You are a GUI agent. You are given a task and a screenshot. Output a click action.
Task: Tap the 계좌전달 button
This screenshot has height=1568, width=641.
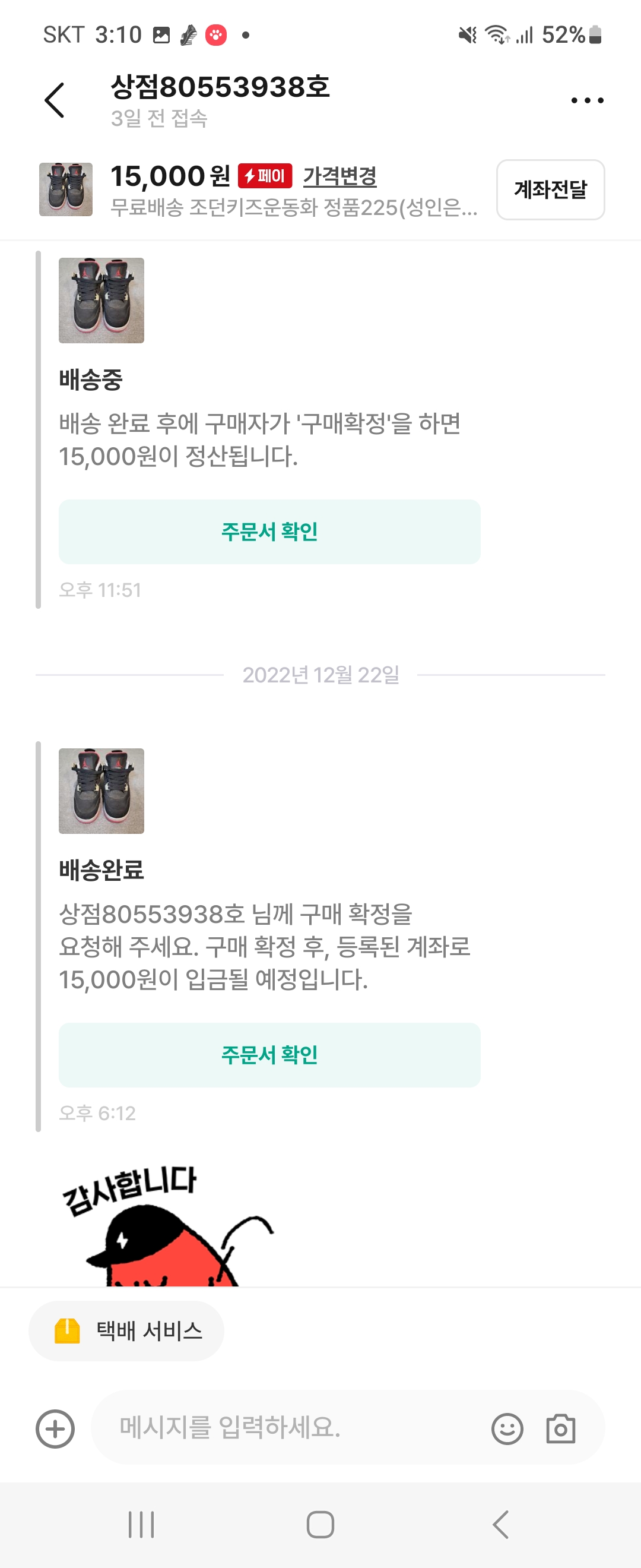click(550, 189)
